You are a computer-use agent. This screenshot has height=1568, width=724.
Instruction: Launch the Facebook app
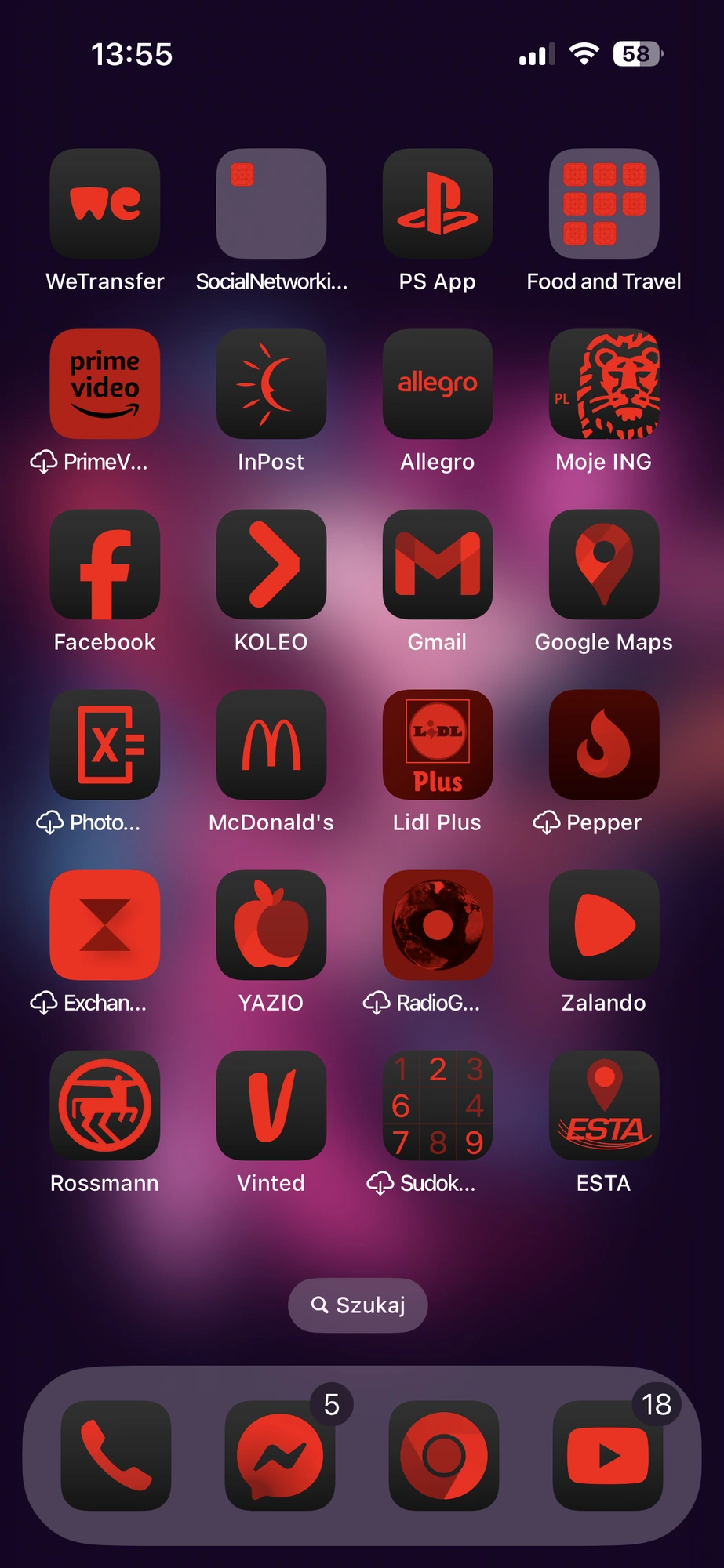(105, 564)
